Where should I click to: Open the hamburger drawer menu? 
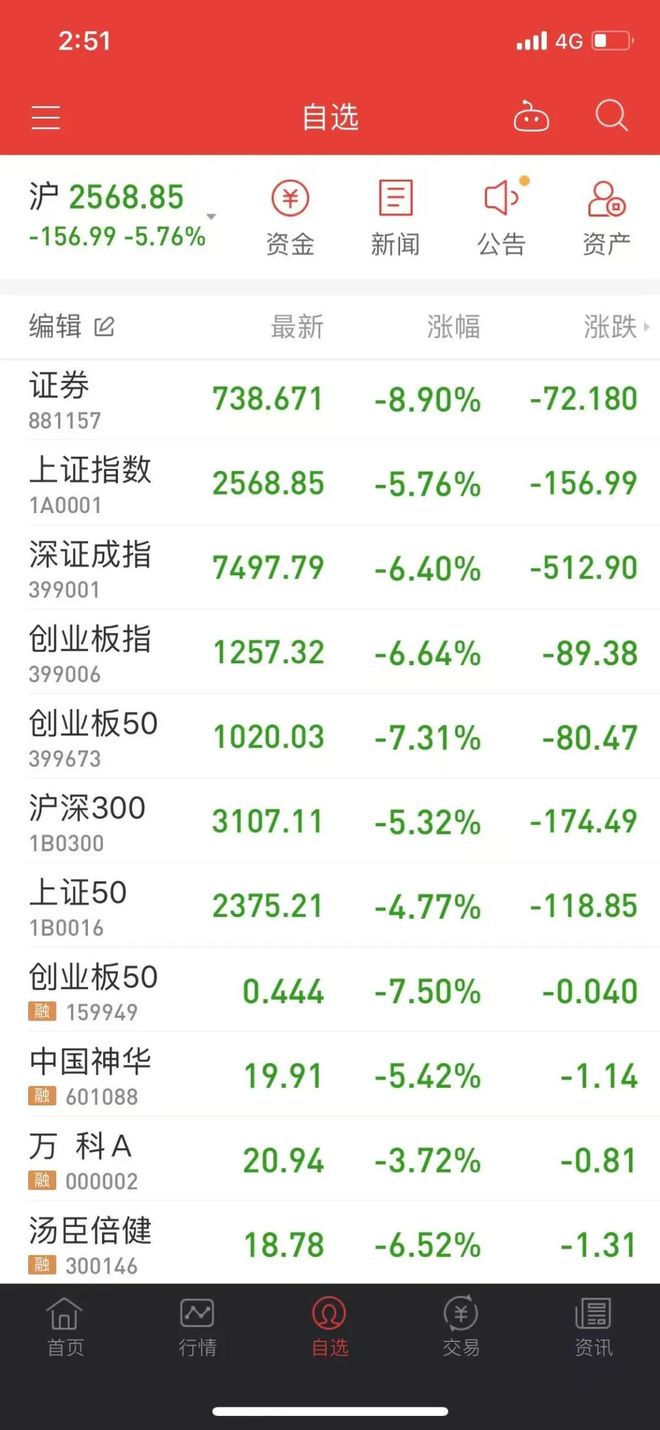(46, 118)
